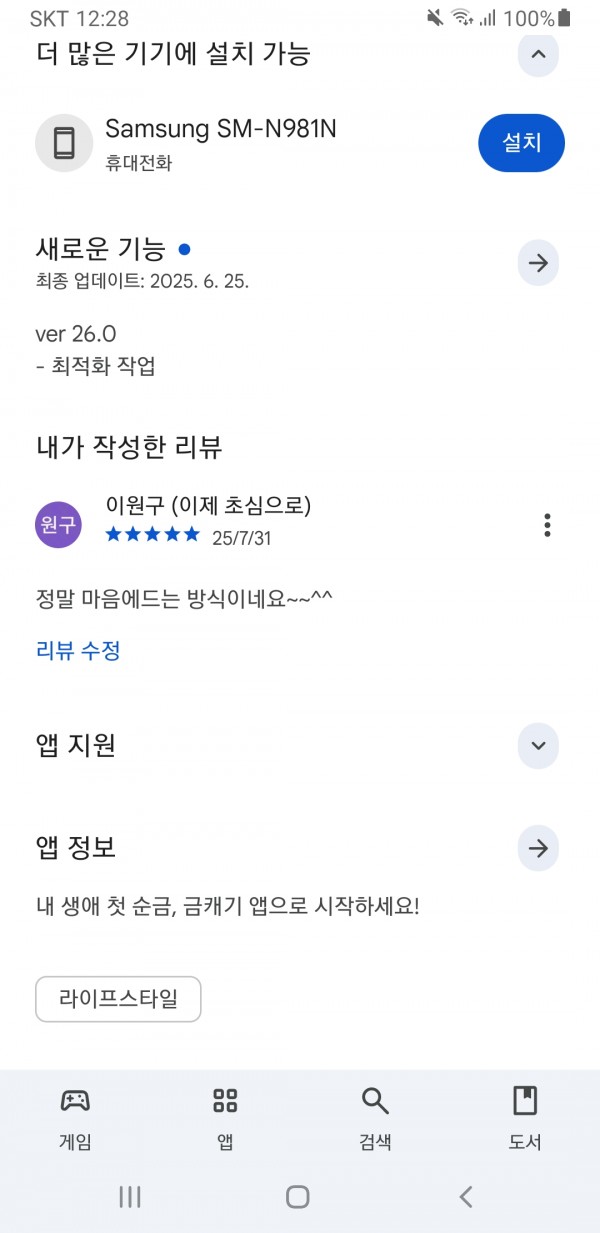Tap the system home button
Viewport: 600px width, 1233px height.
297,1196
